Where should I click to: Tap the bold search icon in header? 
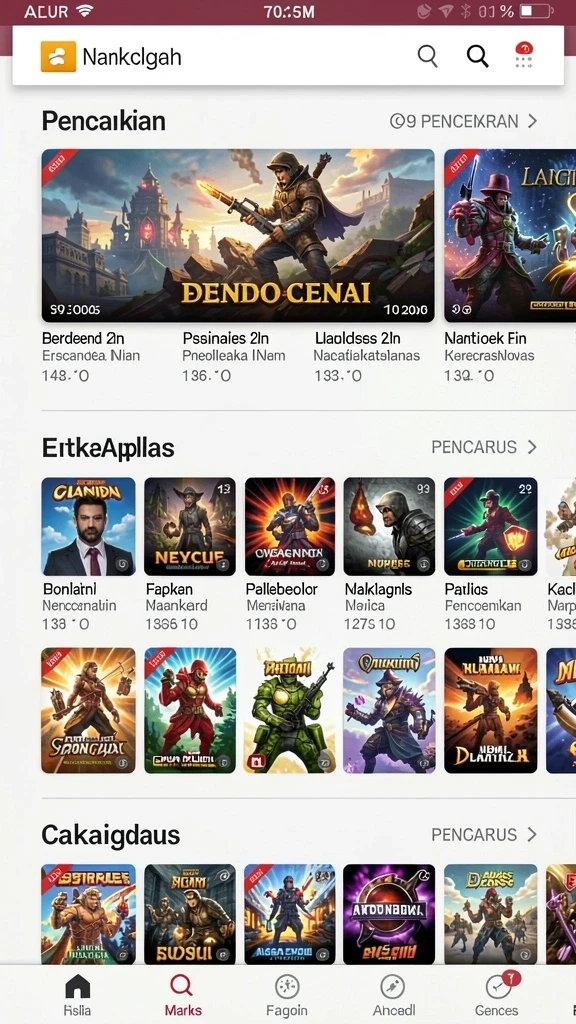point(477,56)
